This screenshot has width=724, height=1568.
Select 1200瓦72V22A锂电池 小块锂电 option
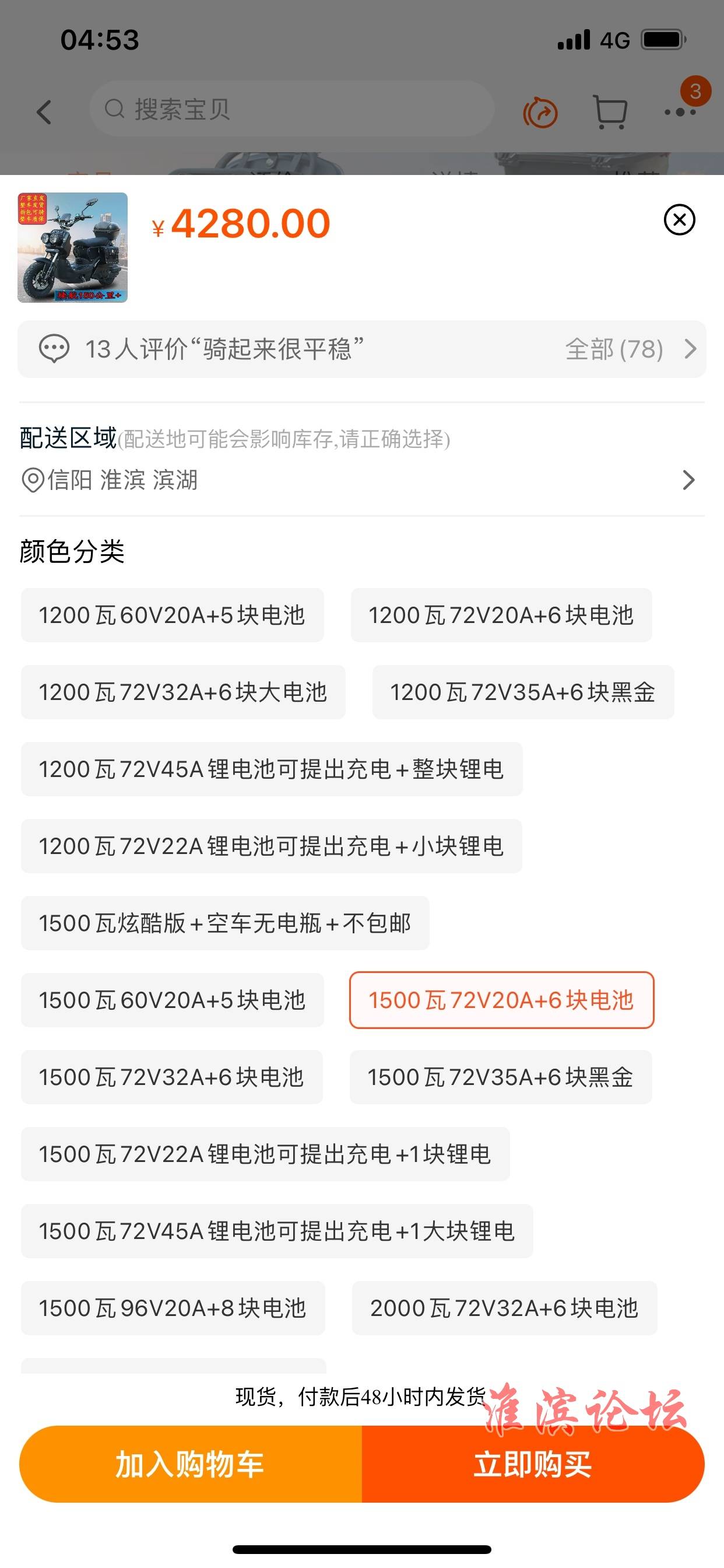271,846
